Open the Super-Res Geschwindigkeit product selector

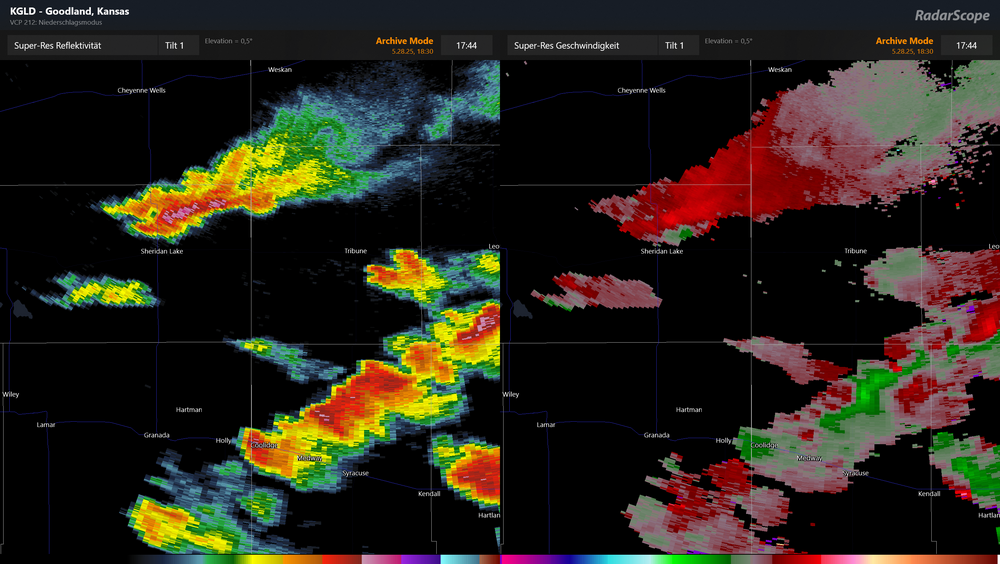(582, 46)
